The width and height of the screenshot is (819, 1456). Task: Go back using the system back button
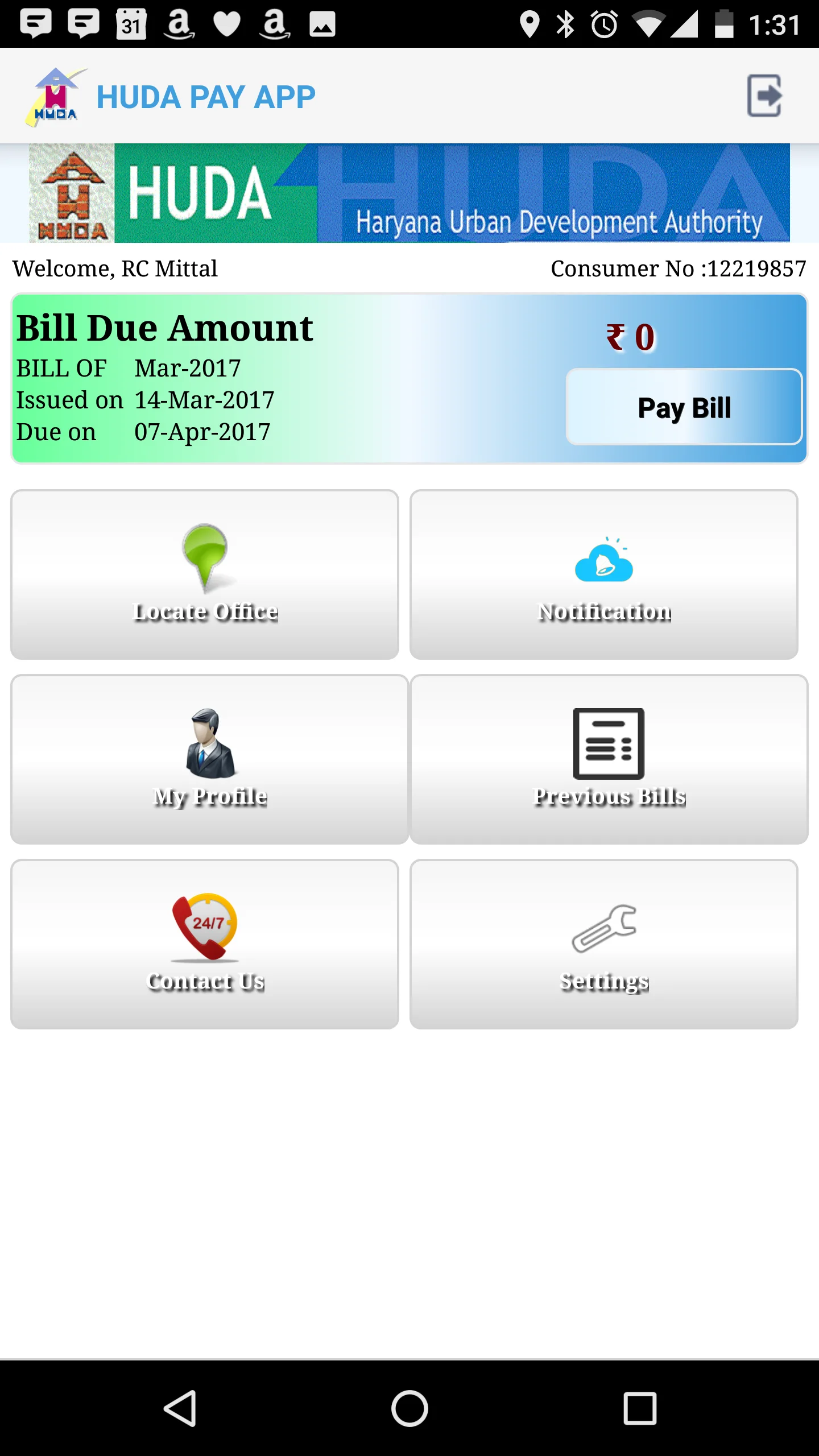click(x=180, y=1408)
